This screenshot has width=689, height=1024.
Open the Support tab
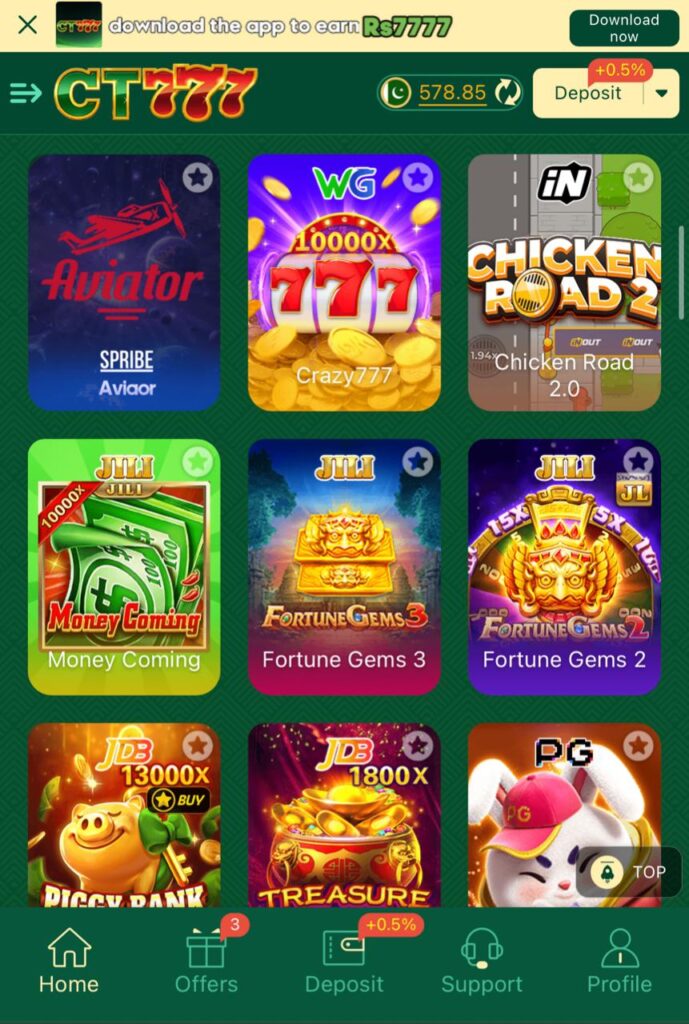(482, 961)
